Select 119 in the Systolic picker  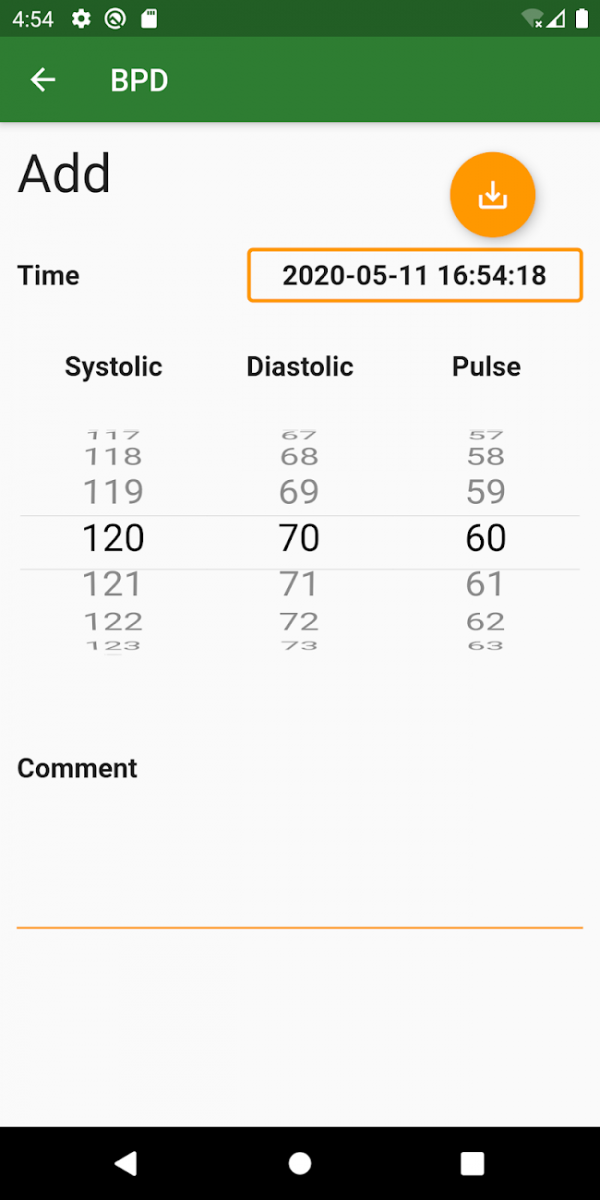click(113, 492)
